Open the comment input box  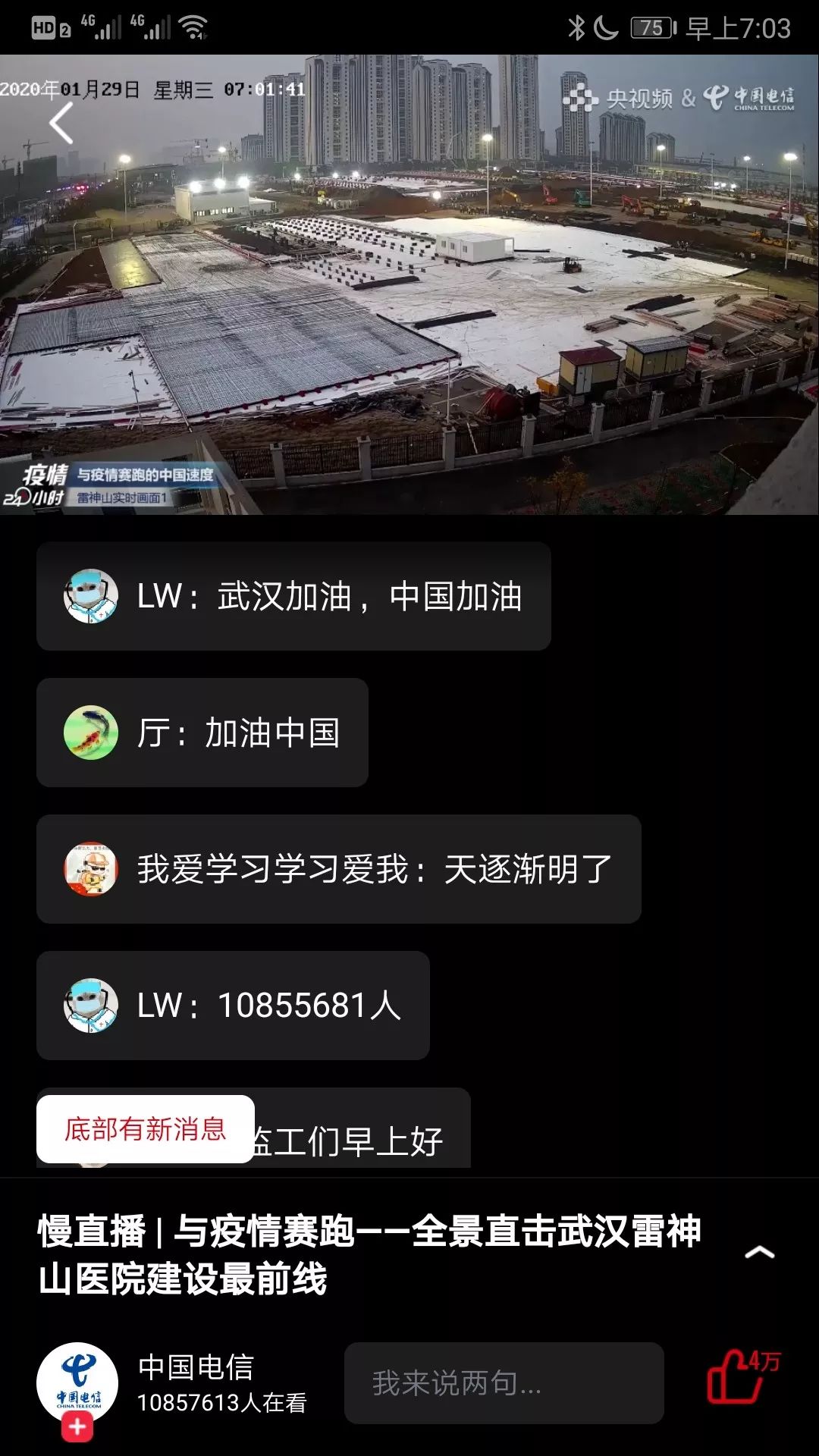[504, 1382]
